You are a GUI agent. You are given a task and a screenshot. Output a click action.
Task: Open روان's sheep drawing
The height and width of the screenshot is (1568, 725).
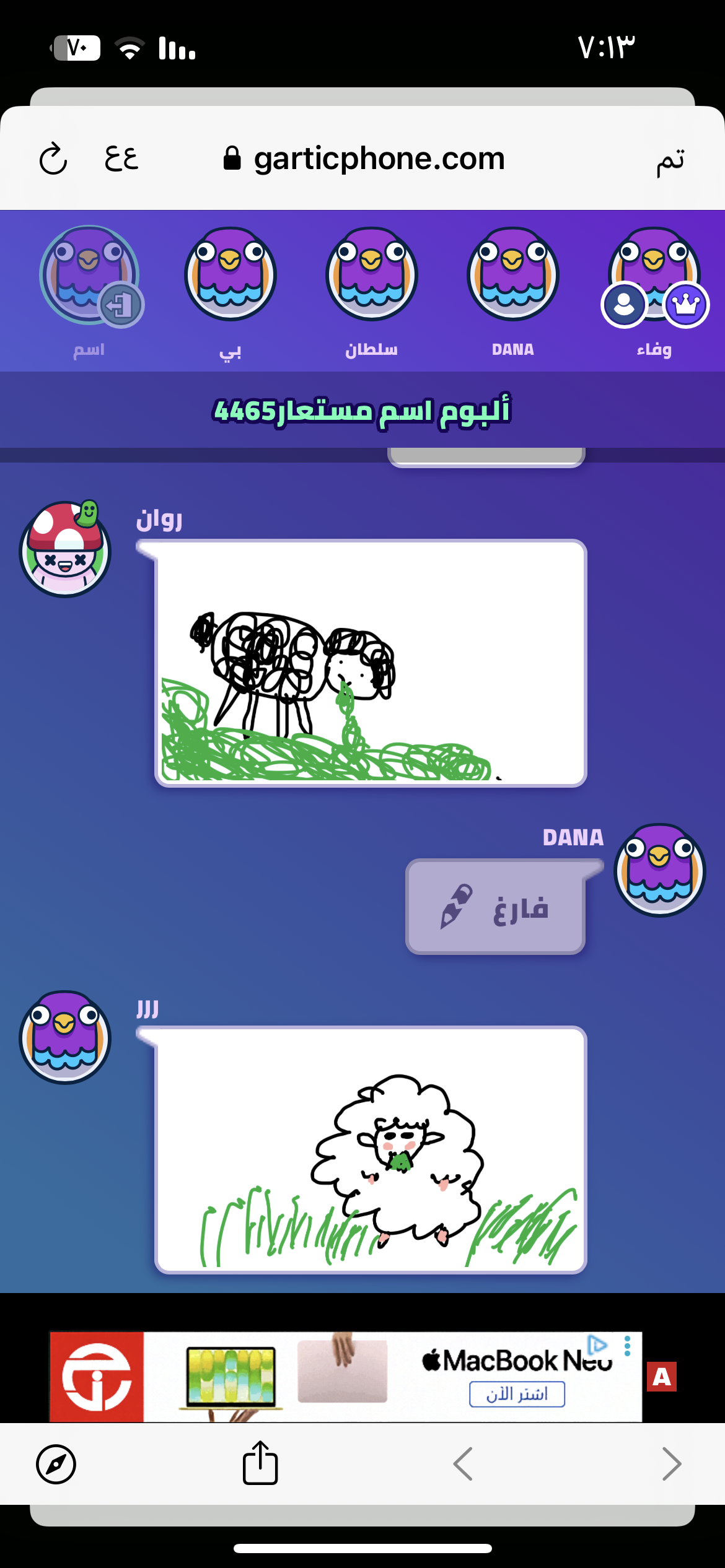[x=370, y=663]
